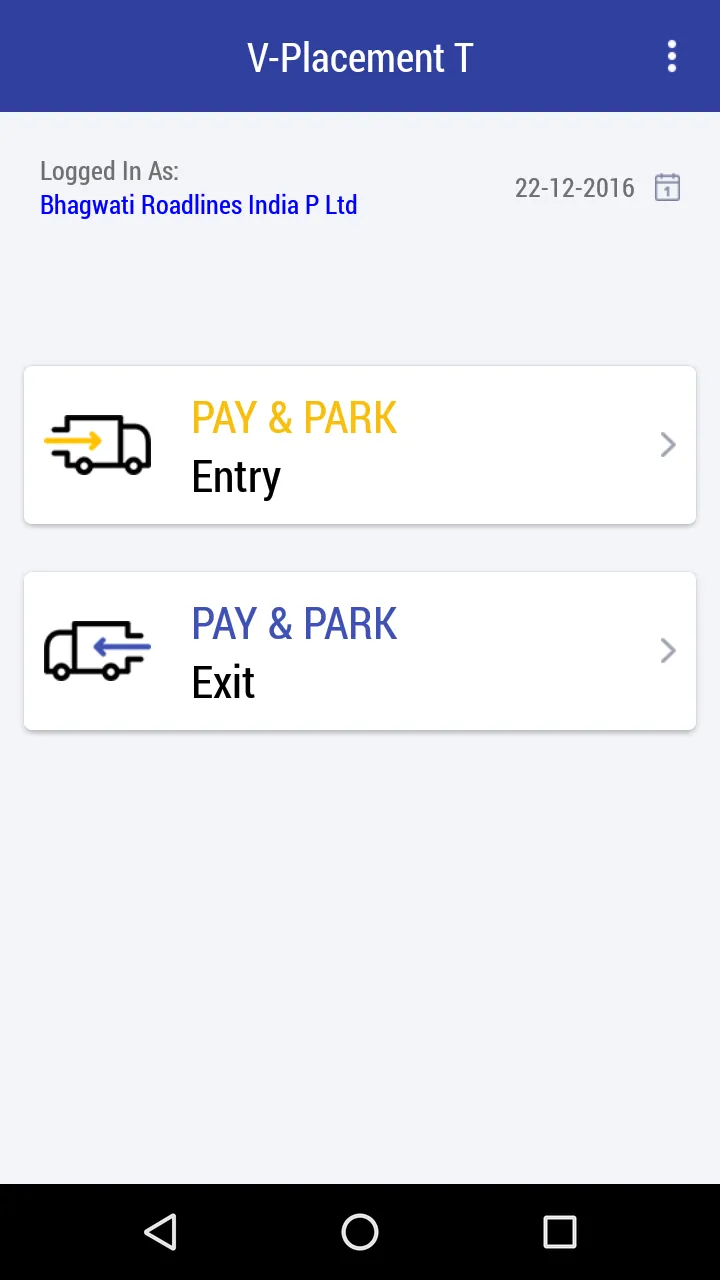Go back with the system back button
720x1280 pixels.
pos(160,1232)
